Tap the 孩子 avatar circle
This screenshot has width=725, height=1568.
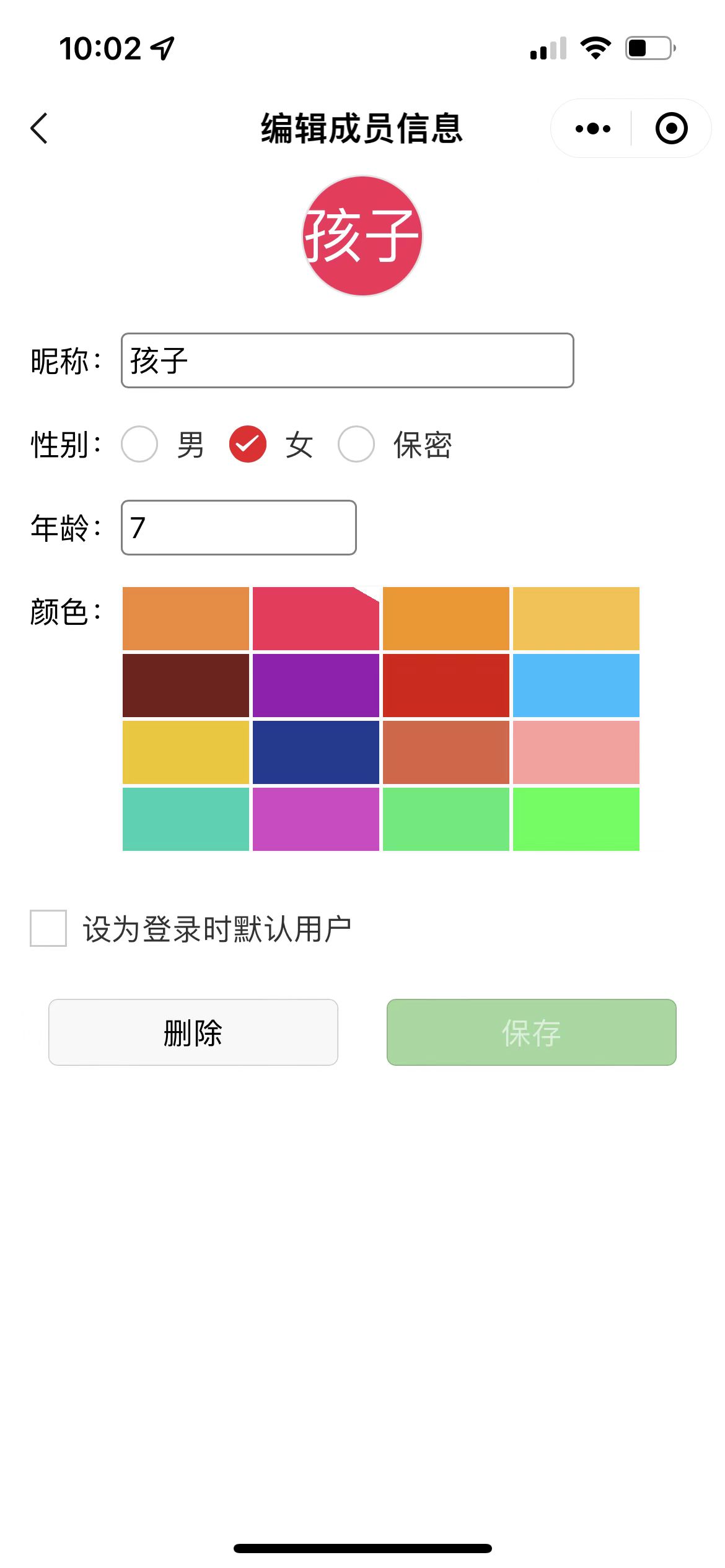[362, 236]
